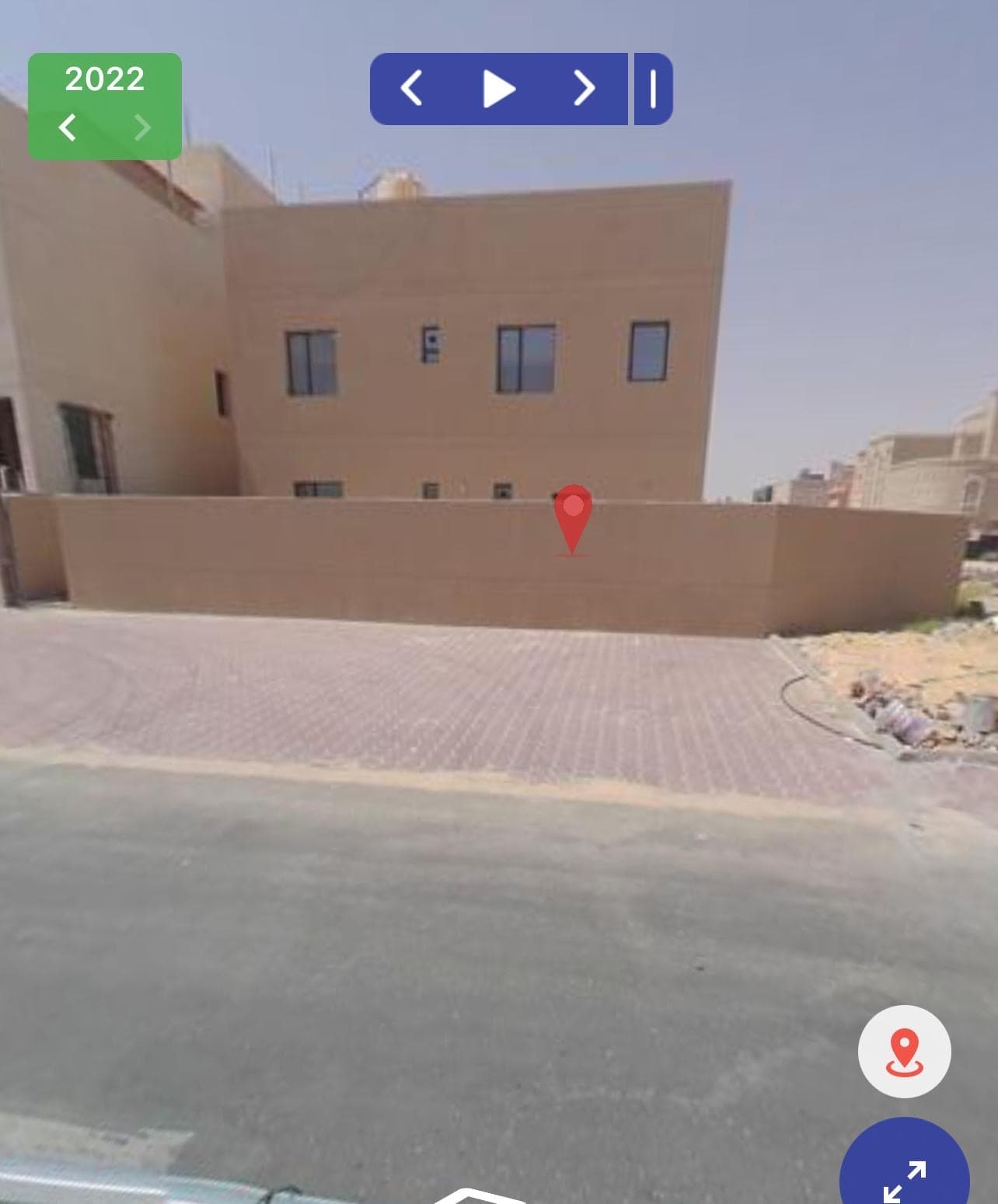Advance to a later year with right arrow
This screenshot has height=1204, width=998.
pyautogui.click(x=142, y=126)
